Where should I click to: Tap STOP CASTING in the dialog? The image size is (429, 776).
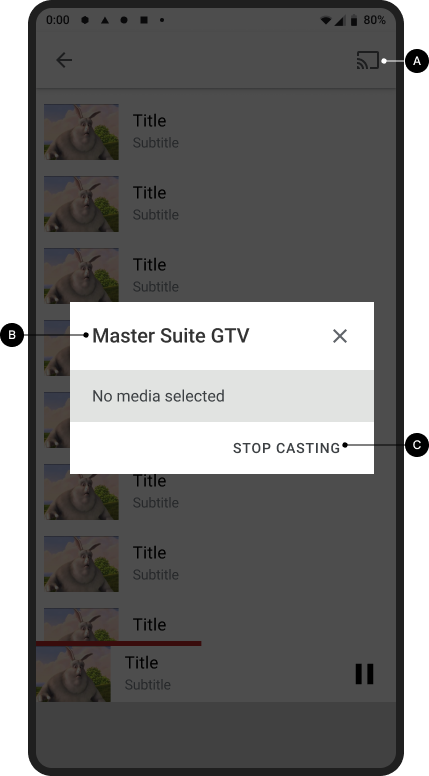point(286,448)
